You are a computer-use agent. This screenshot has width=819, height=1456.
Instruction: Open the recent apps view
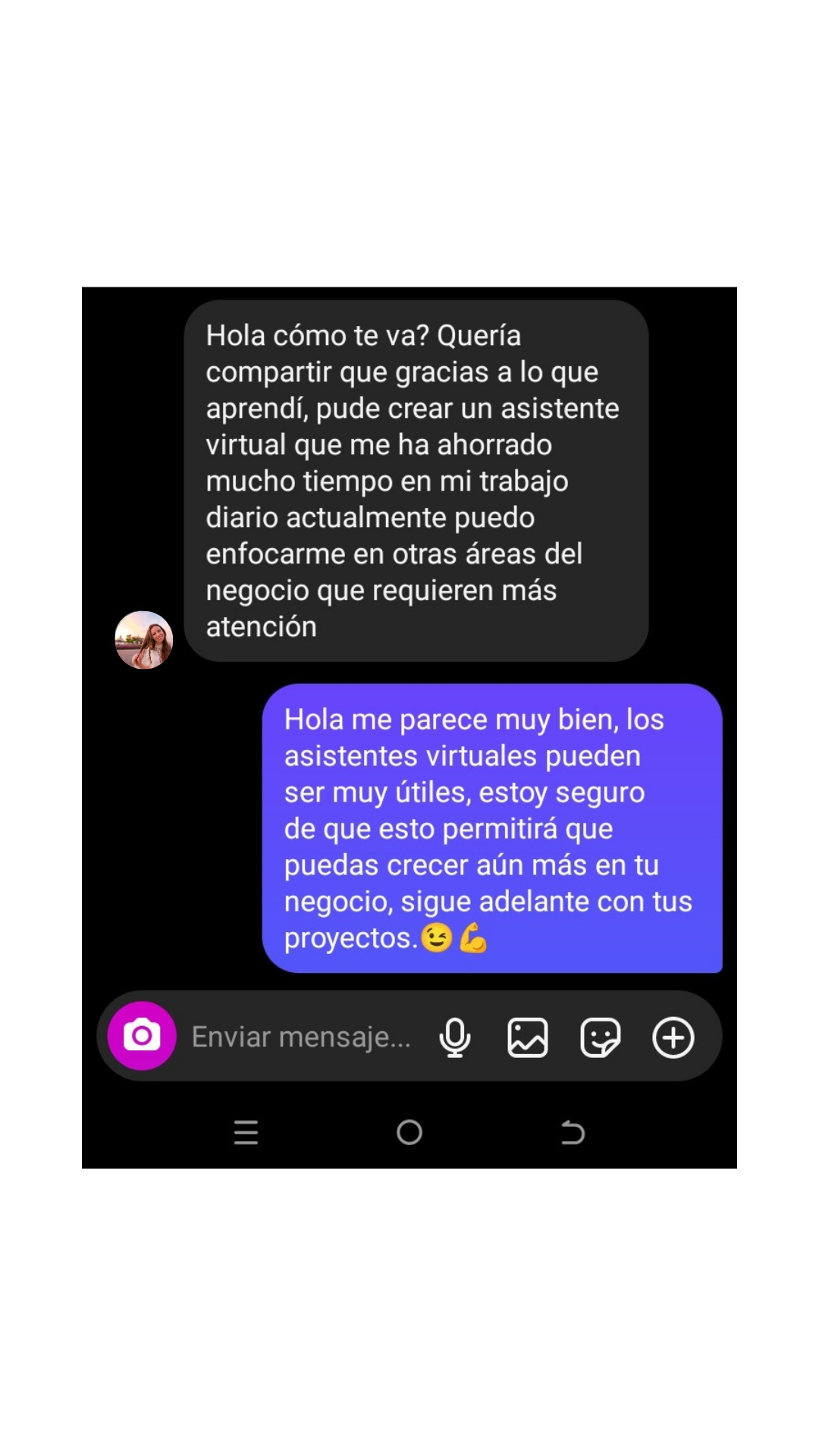click(x=246, y=1132)
